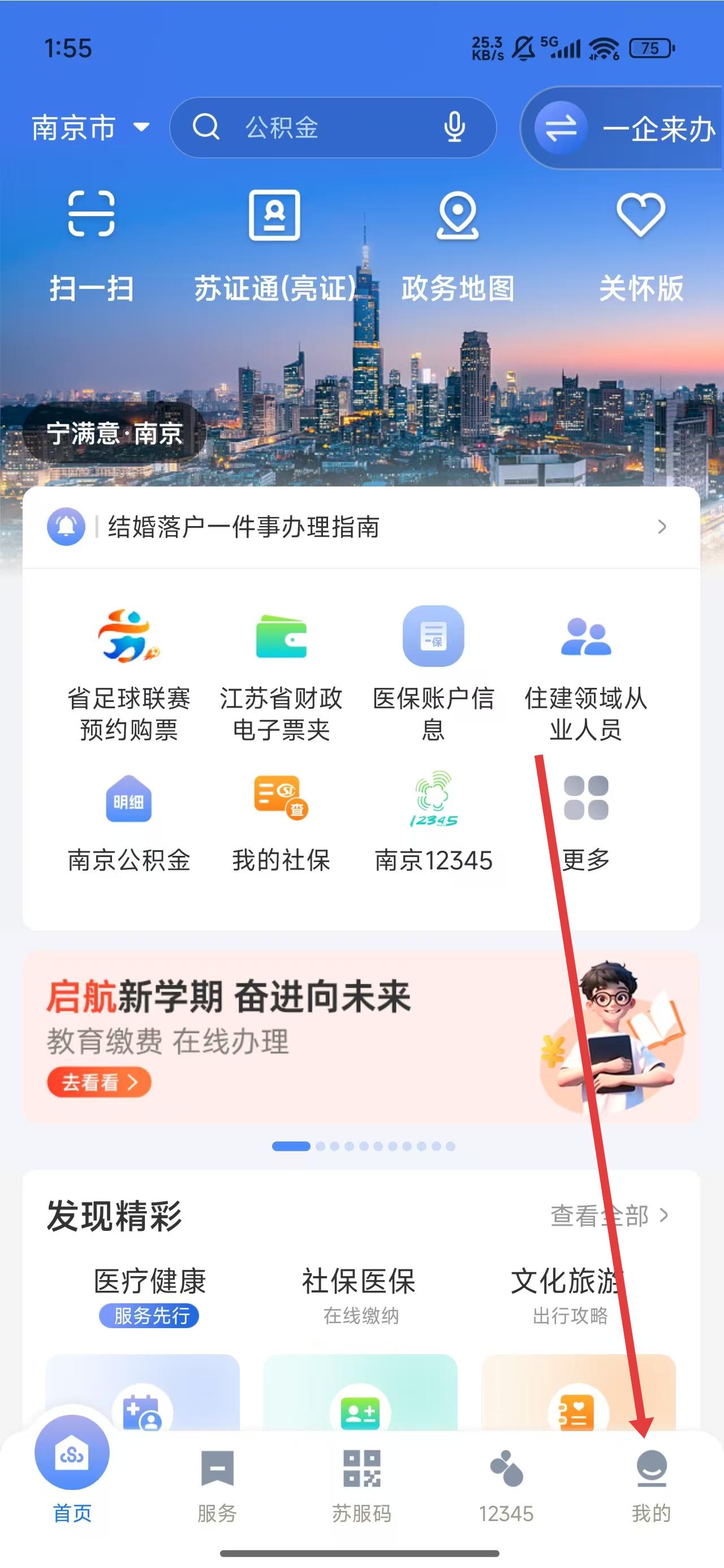The image size is (724, 1568).
Task: Switch to 关怀版
Action: coord(641,243)
